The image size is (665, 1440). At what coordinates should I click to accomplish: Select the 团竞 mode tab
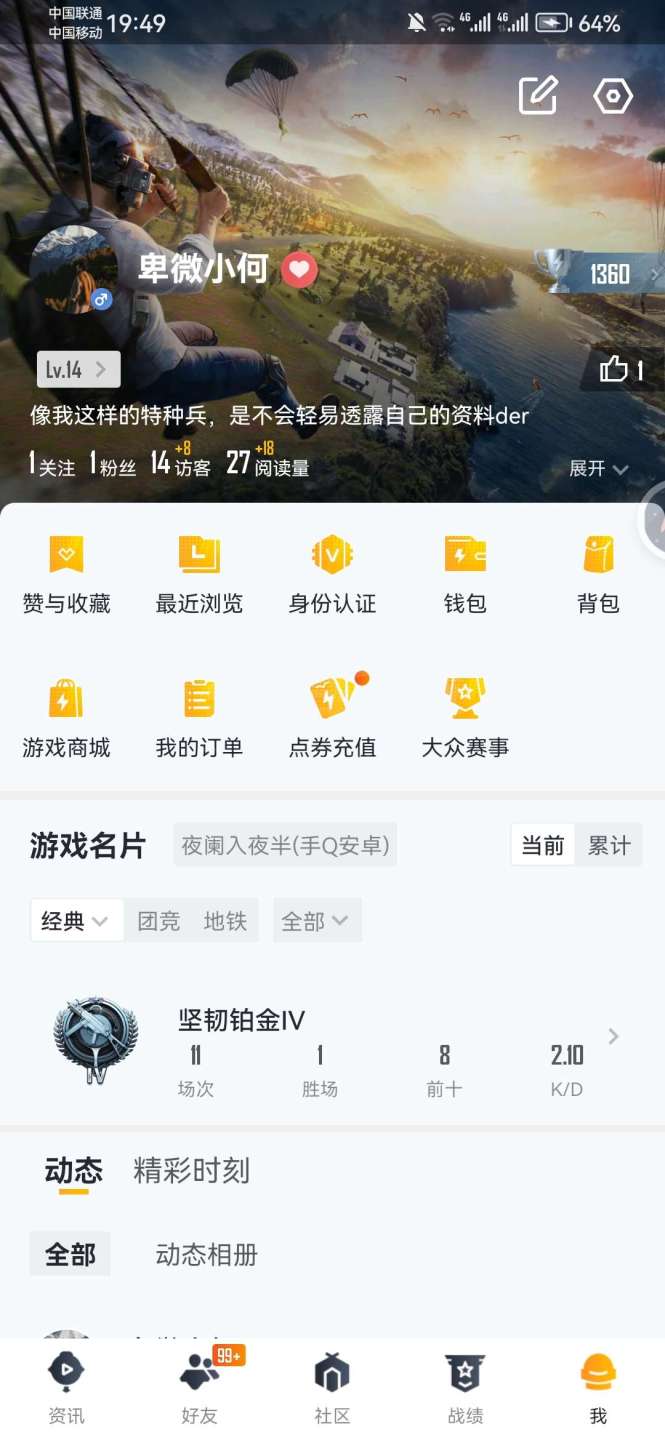click(159, 921)
